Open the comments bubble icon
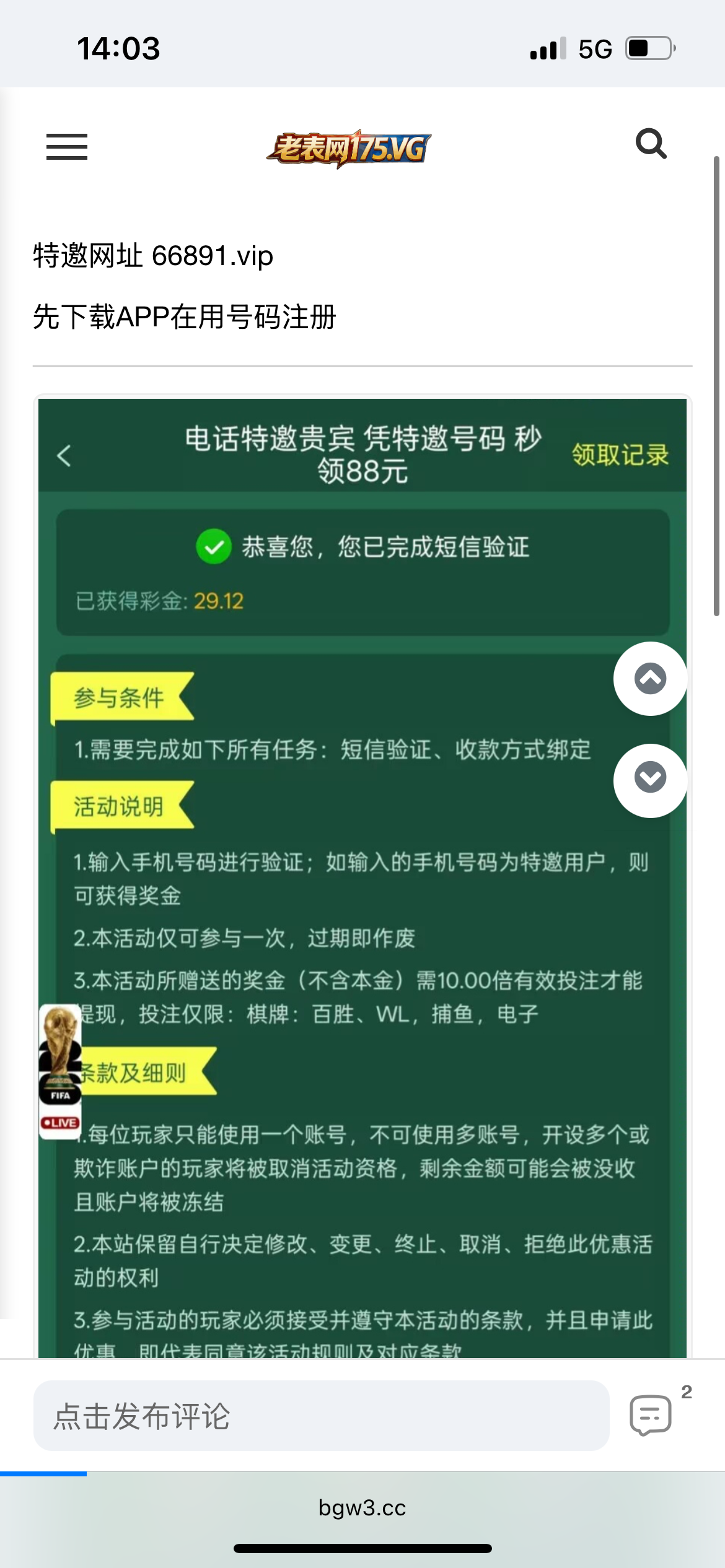 click(x=651, y=1415)
